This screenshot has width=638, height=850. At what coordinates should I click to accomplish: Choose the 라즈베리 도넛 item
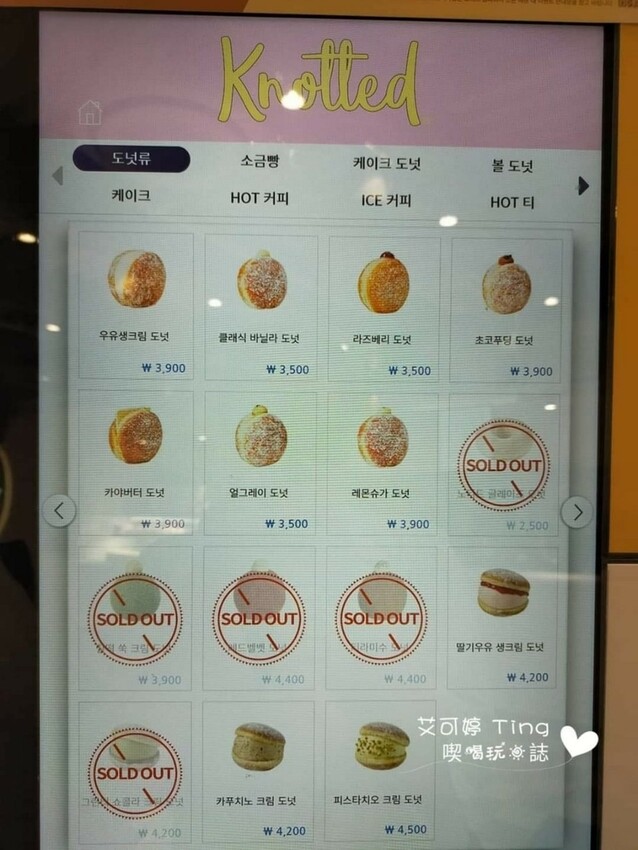pos(383,308)
